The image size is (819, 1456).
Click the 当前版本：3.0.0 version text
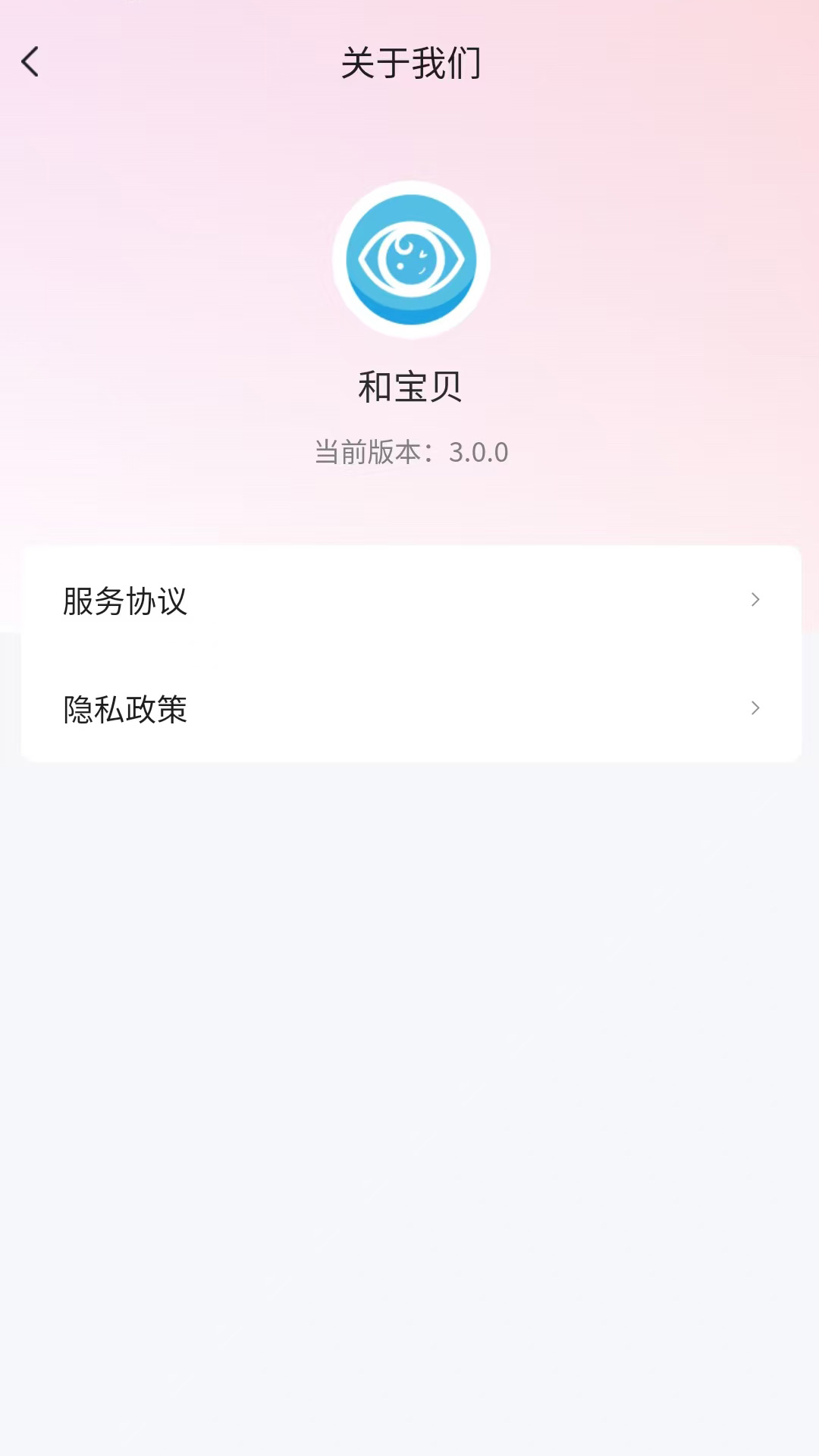click(x=409, y=452)
